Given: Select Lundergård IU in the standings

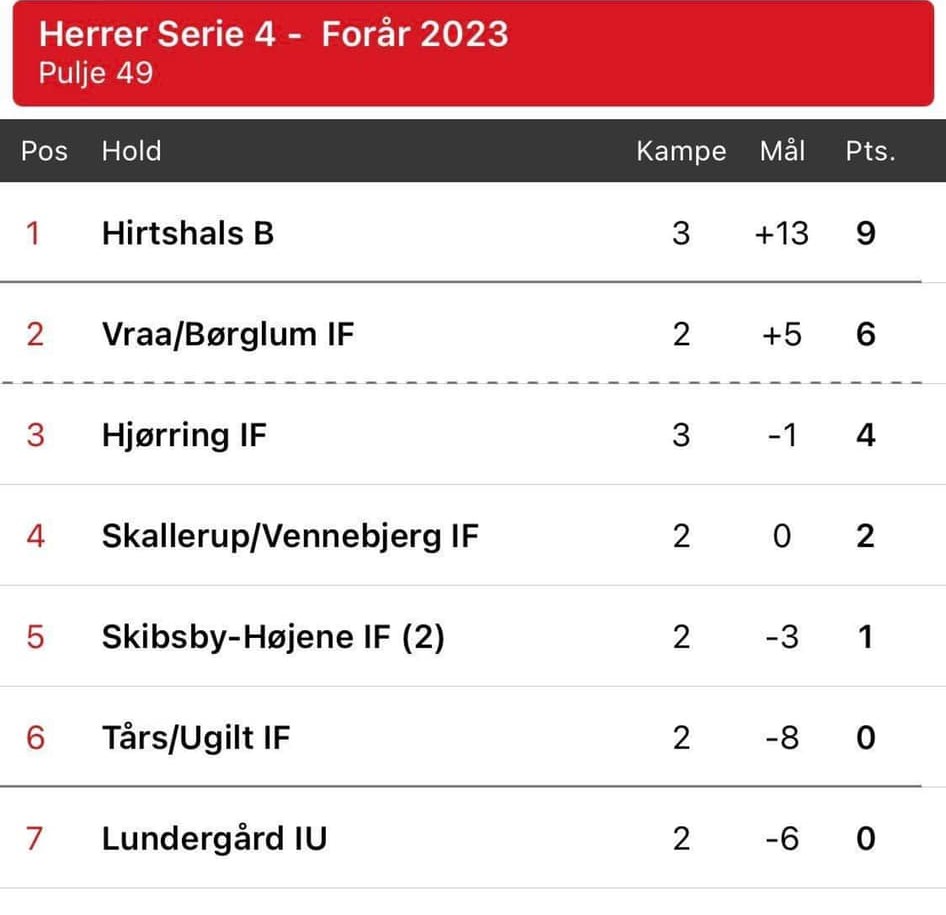Looking at the screenshot, I should [x=214, y=839].
